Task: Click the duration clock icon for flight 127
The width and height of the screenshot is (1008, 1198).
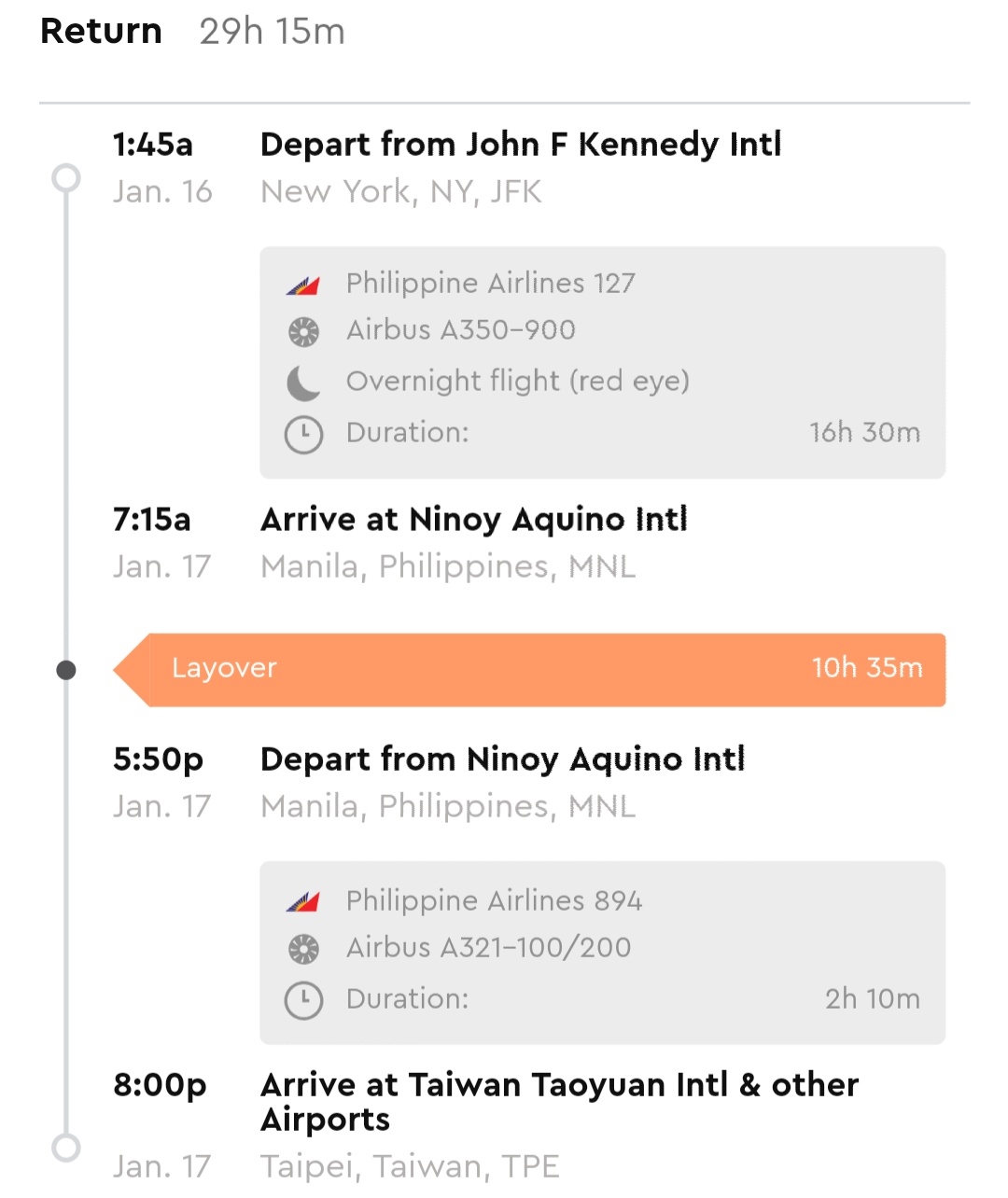Action: 302,433
